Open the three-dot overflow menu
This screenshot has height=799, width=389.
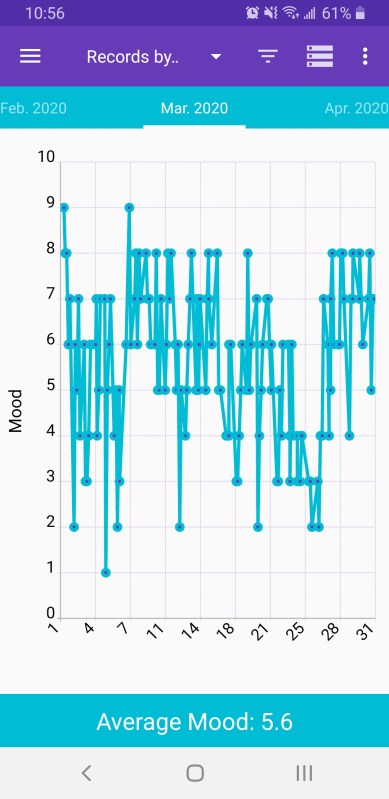click(x=365, y=56)
